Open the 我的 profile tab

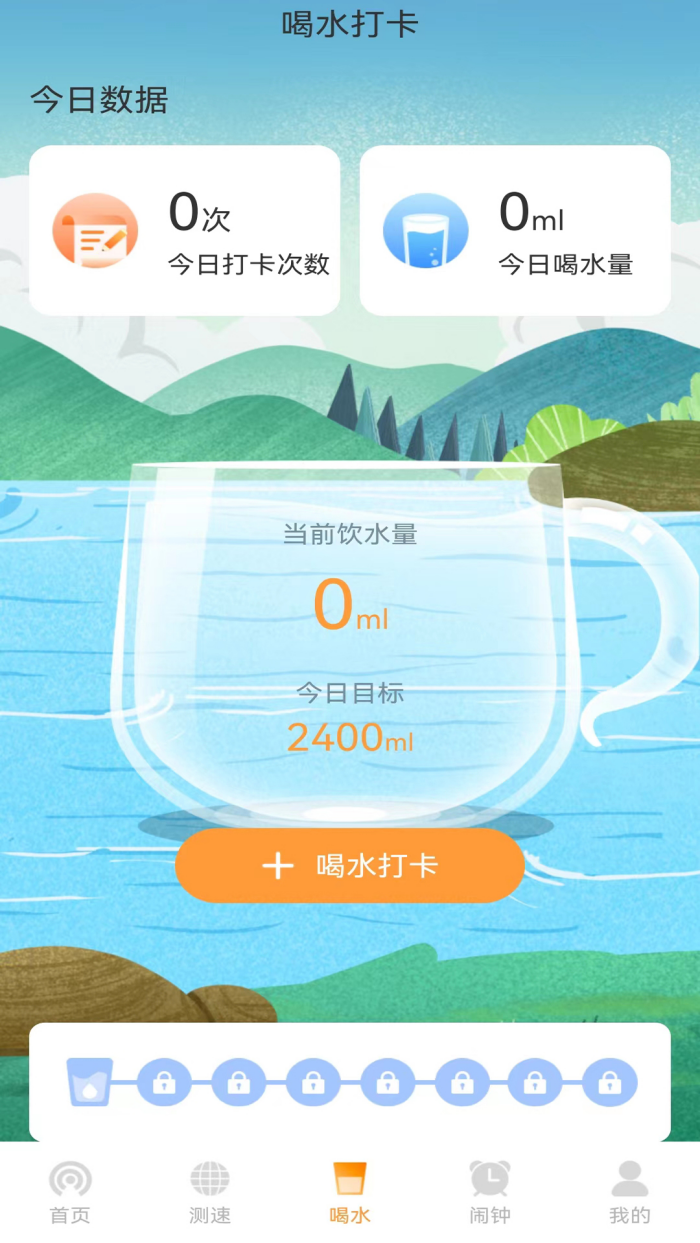point(630,1192)
